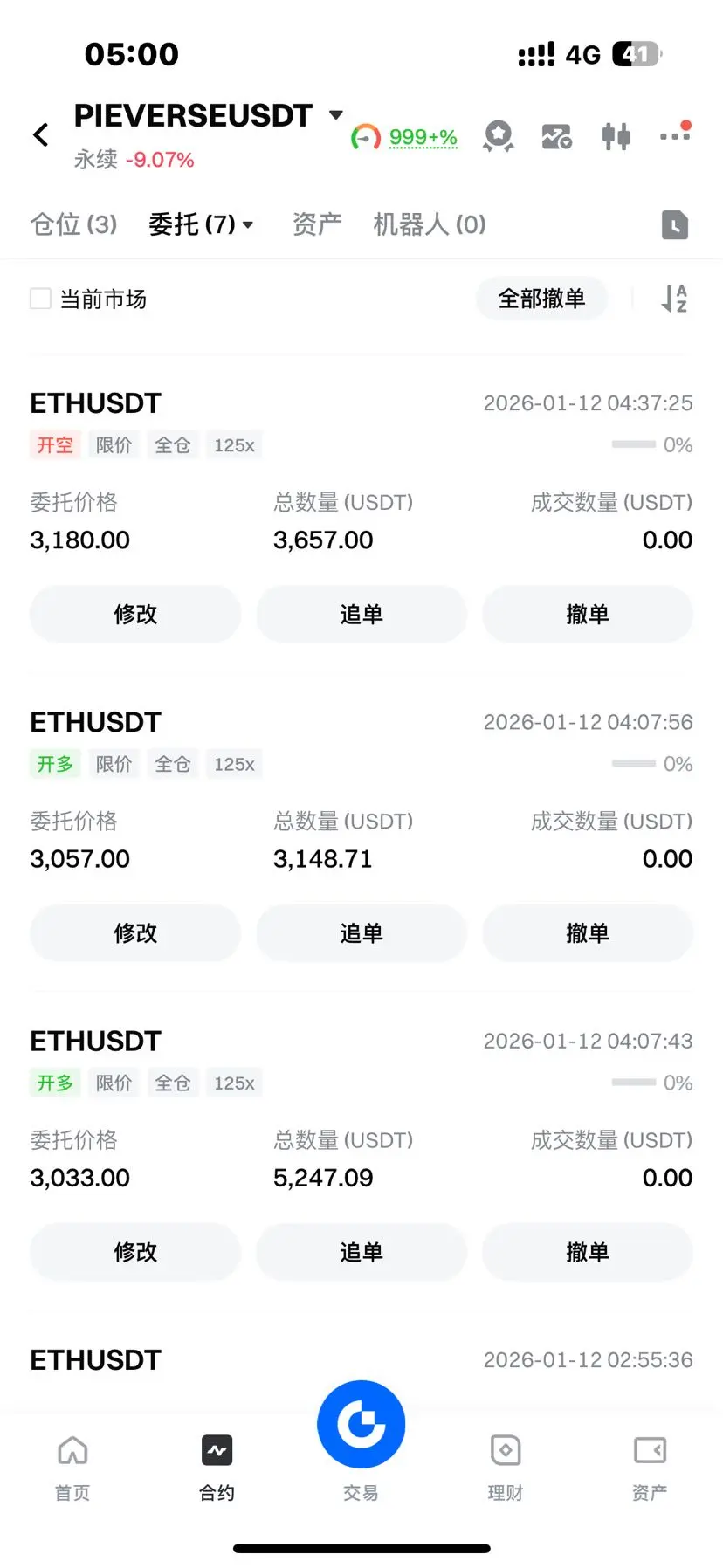Switch to the 资产 top tab
The height and width of the screenshot is (1568, 723).
316,224
